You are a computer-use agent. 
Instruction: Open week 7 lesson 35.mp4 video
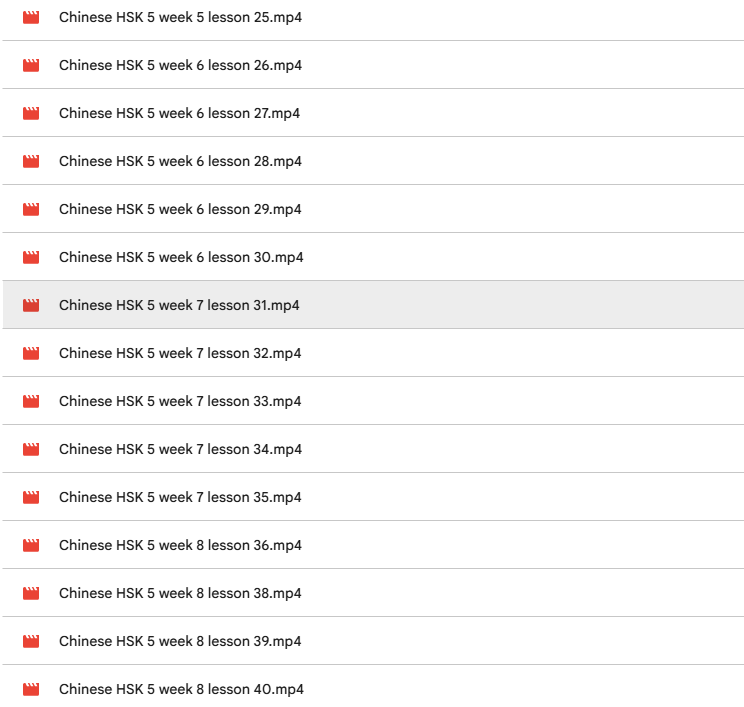[x=180, y=497]
